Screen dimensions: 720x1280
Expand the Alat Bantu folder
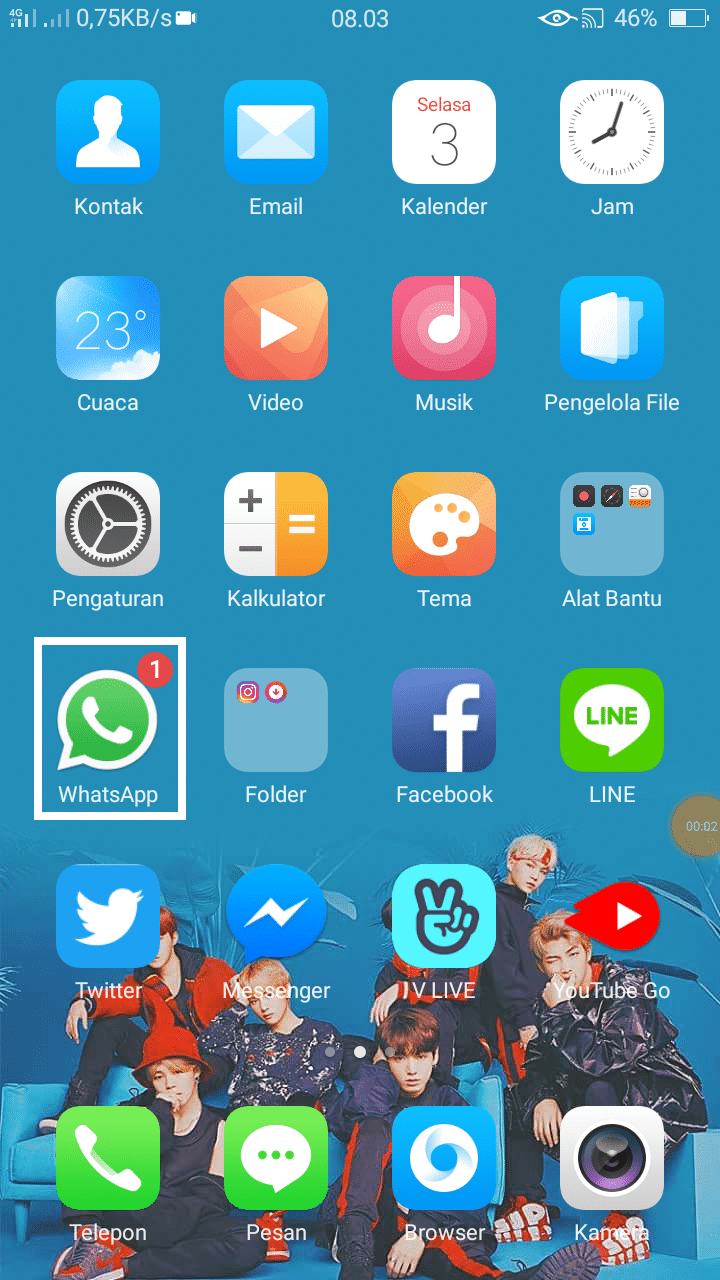(x=612, y=524)
